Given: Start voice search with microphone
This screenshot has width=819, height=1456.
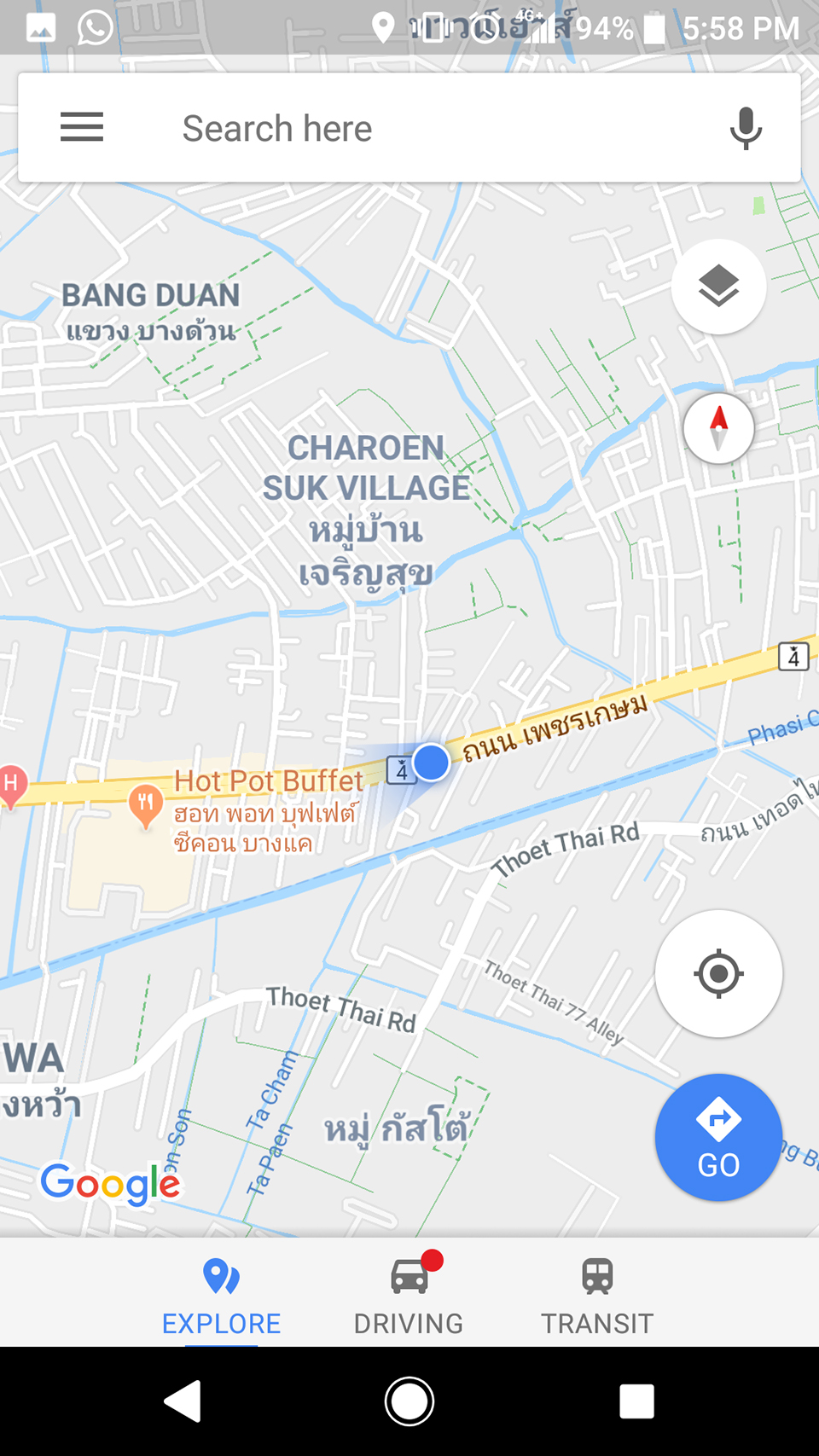Looking at the screenshot, I should [746, 129].
